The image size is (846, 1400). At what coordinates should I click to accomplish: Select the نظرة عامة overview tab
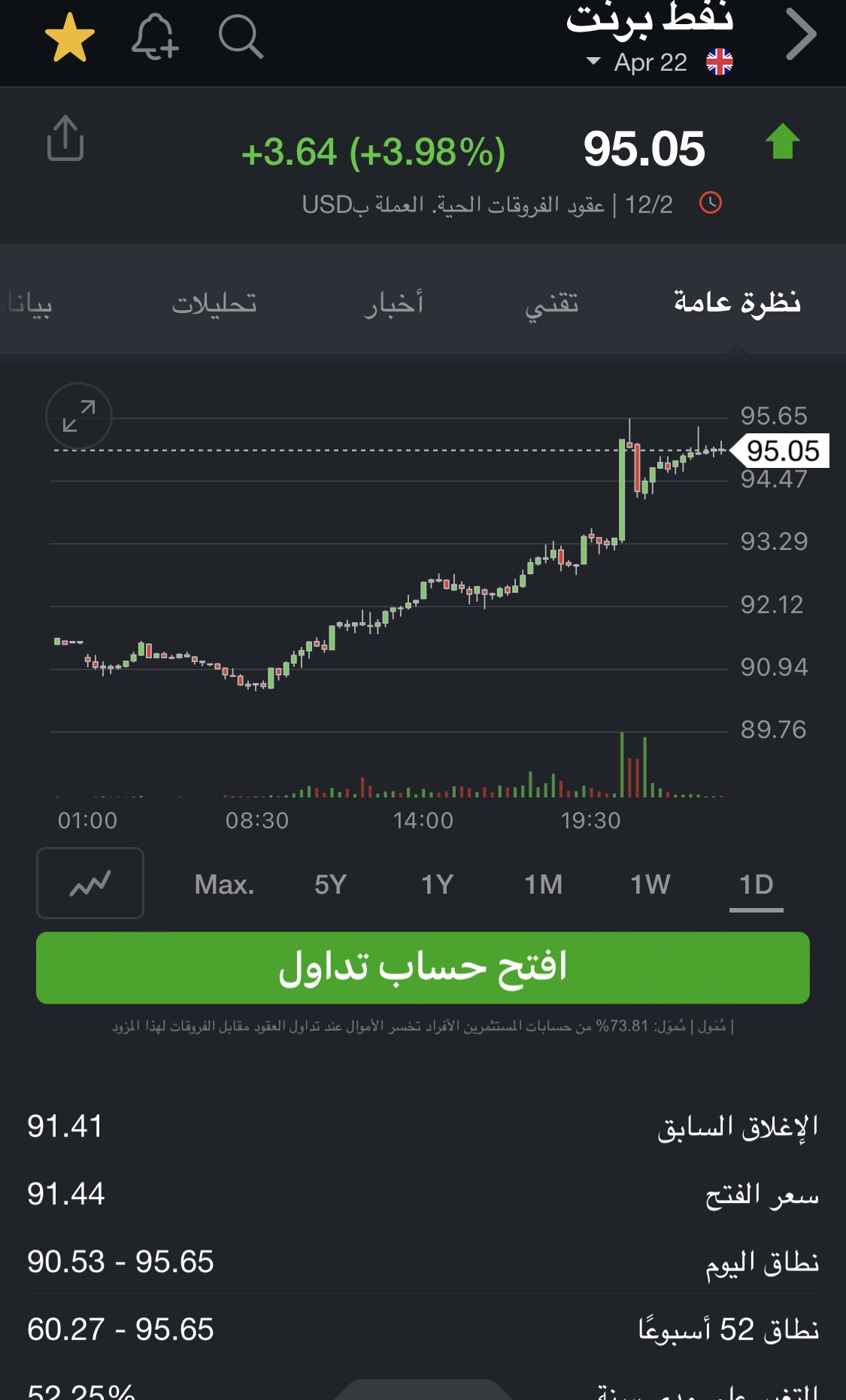736,302
